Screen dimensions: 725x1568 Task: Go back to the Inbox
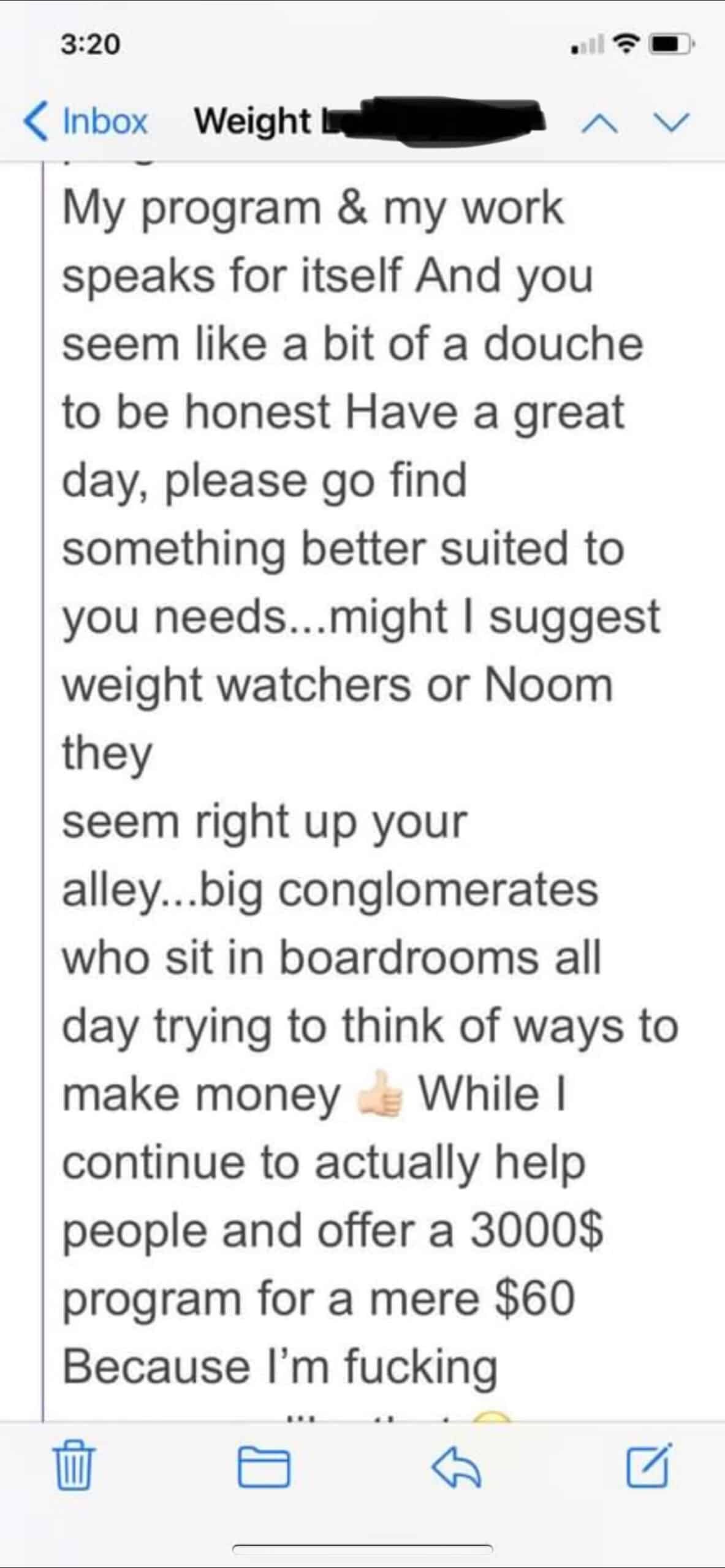pos(85,121)
